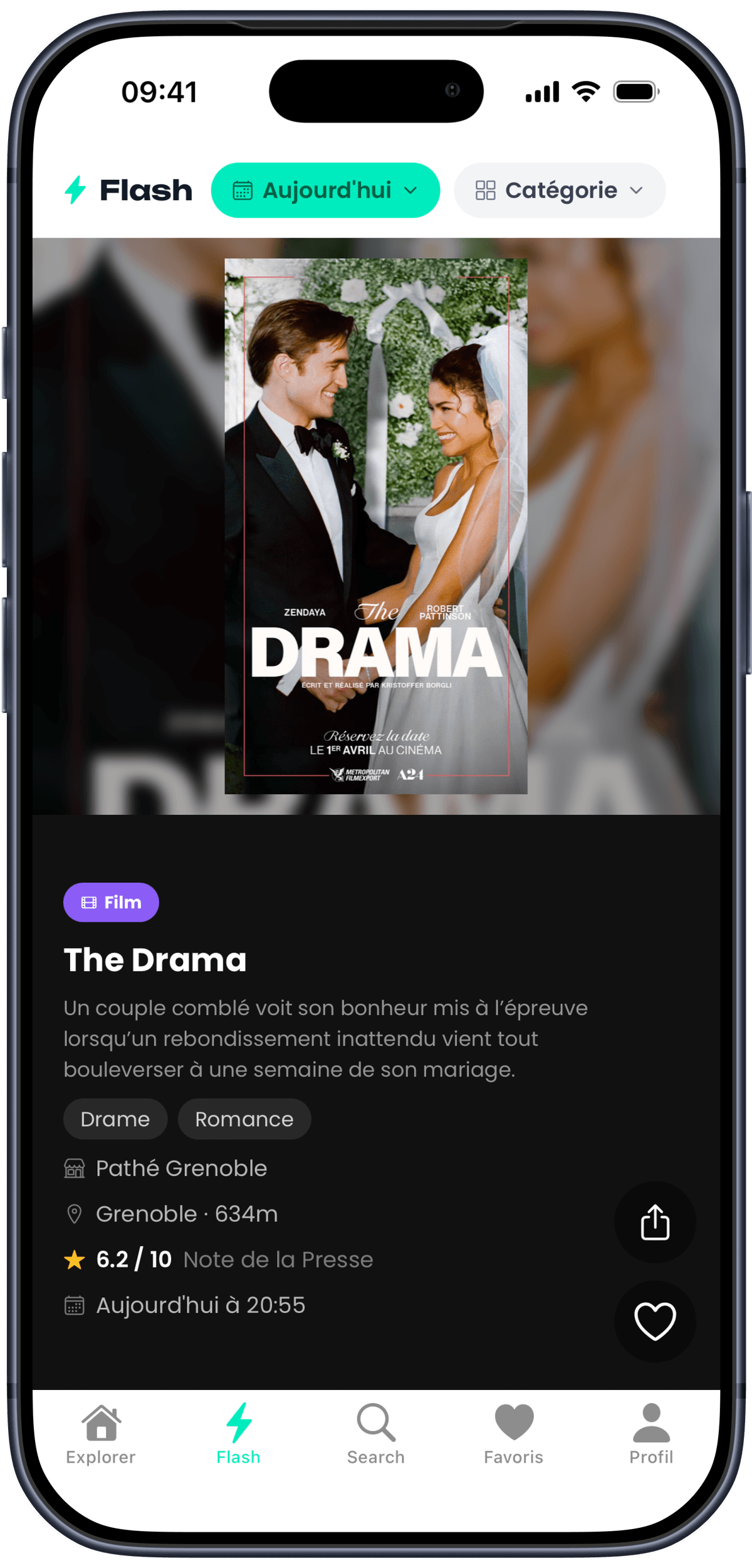The height and width of the screenshot is (1568, 752).
Task: Share The Drama event
Action: pyautogui.click(x=655, y=1222)
